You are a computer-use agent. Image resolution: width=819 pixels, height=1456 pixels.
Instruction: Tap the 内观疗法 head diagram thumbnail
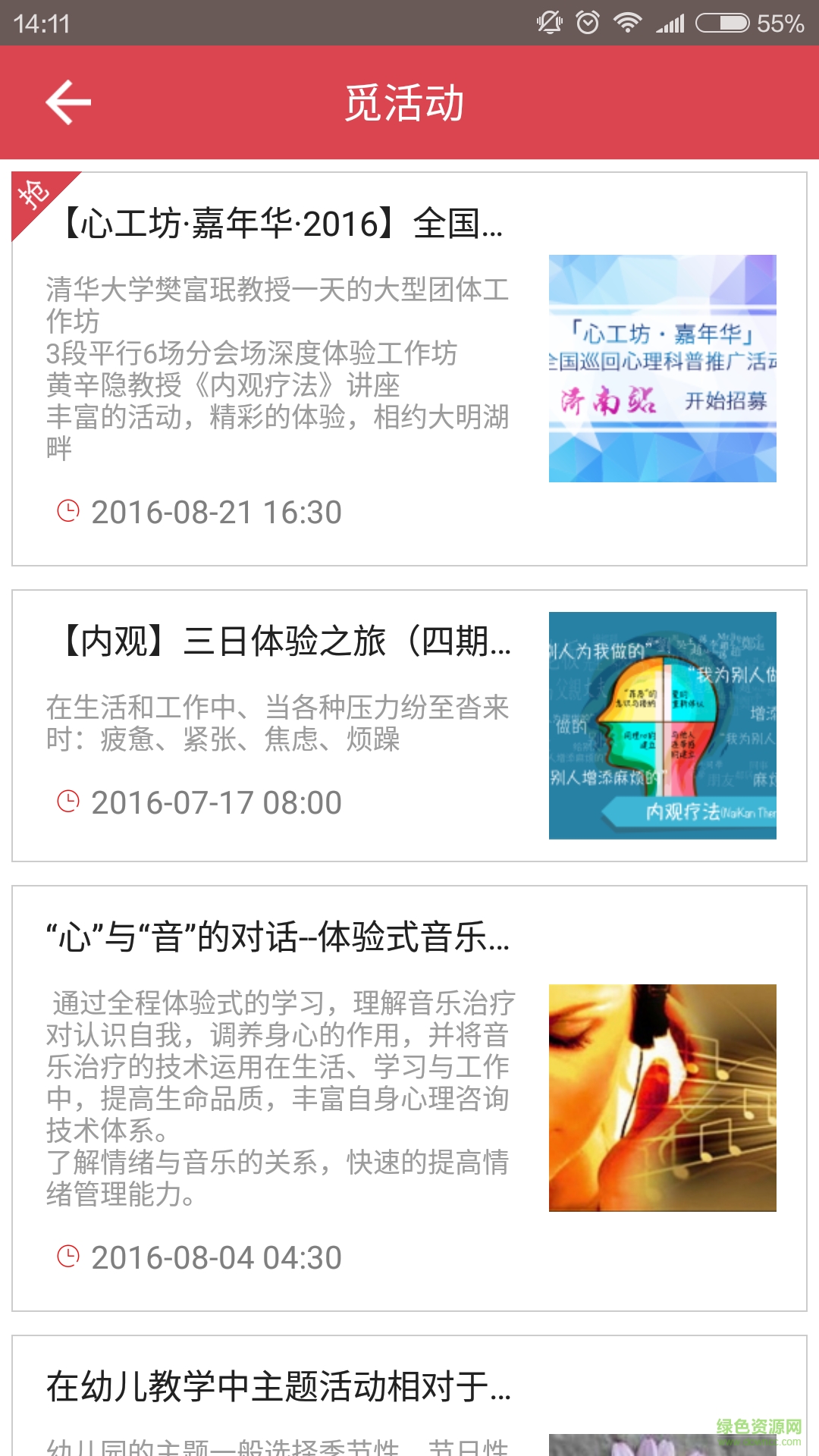[662, 726]
